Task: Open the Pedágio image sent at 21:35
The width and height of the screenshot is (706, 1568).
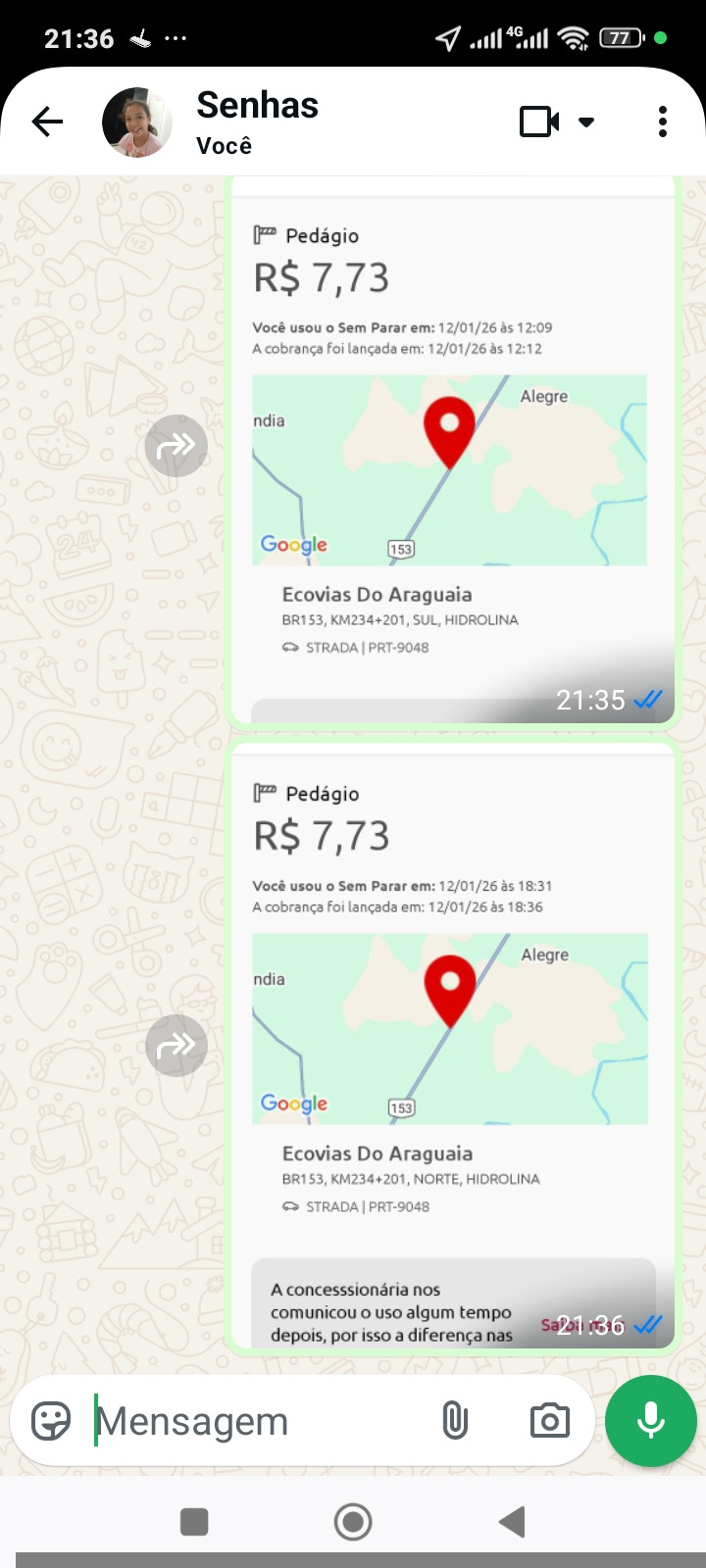Action: 450,461
